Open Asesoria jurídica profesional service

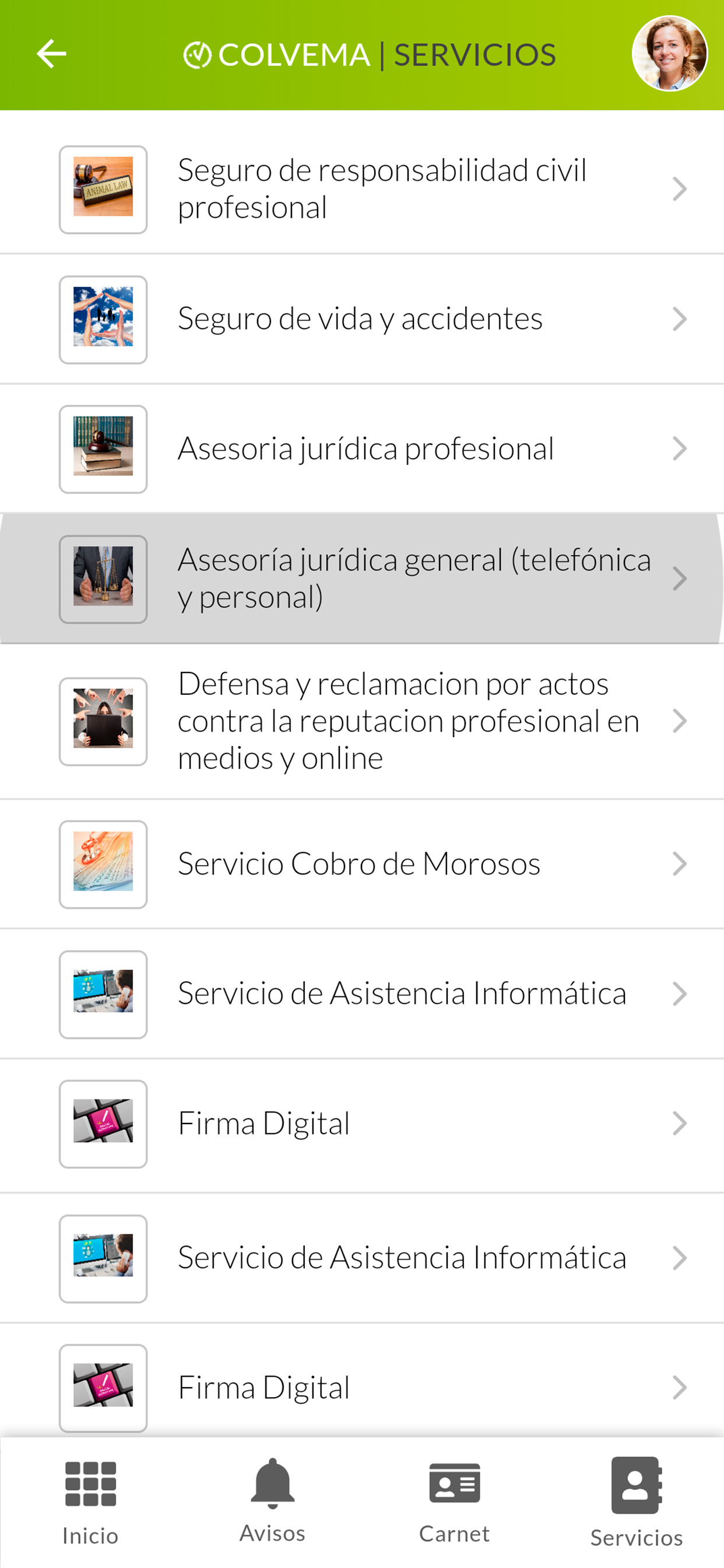(x=362, y=449)
